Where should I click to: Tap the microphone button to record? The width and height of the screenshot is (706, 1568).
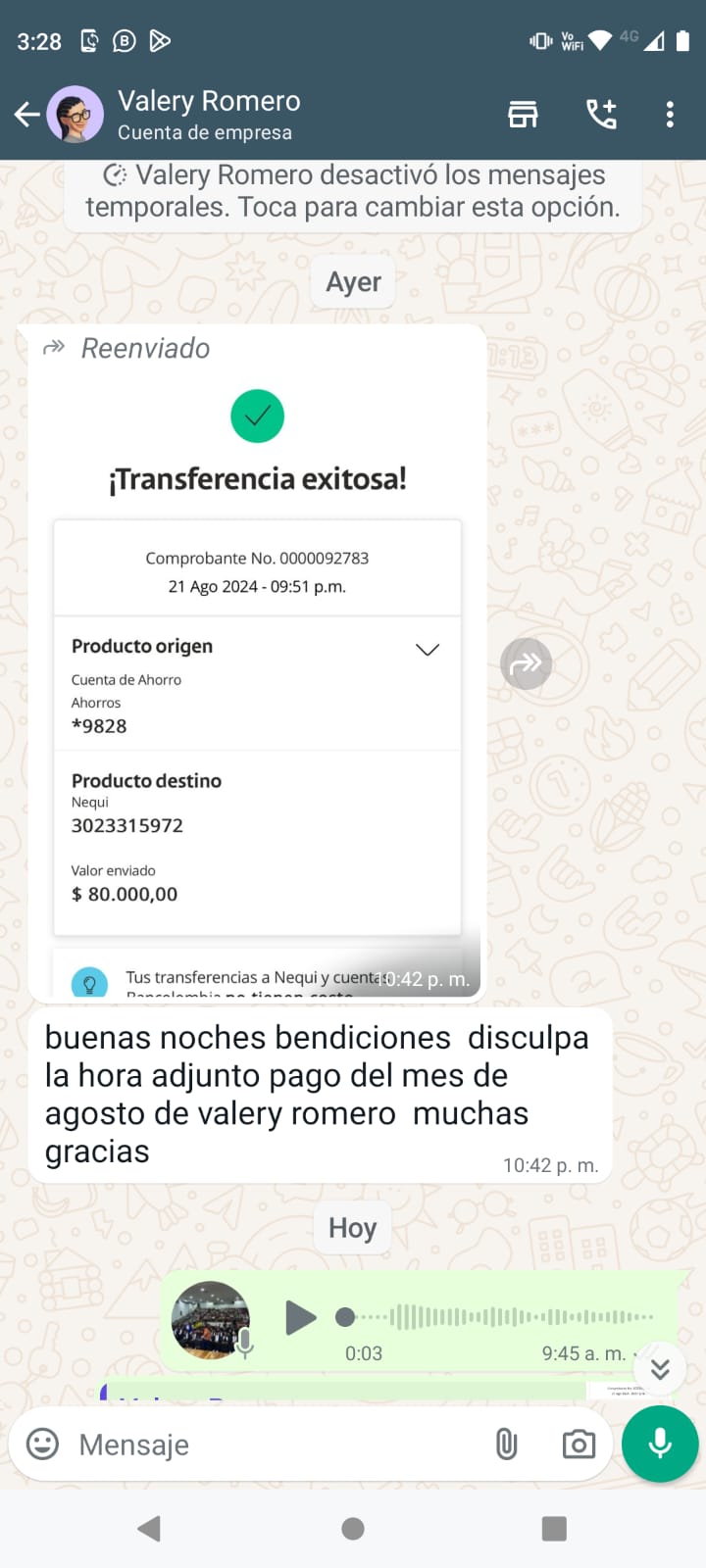(x=660, y=1444)
